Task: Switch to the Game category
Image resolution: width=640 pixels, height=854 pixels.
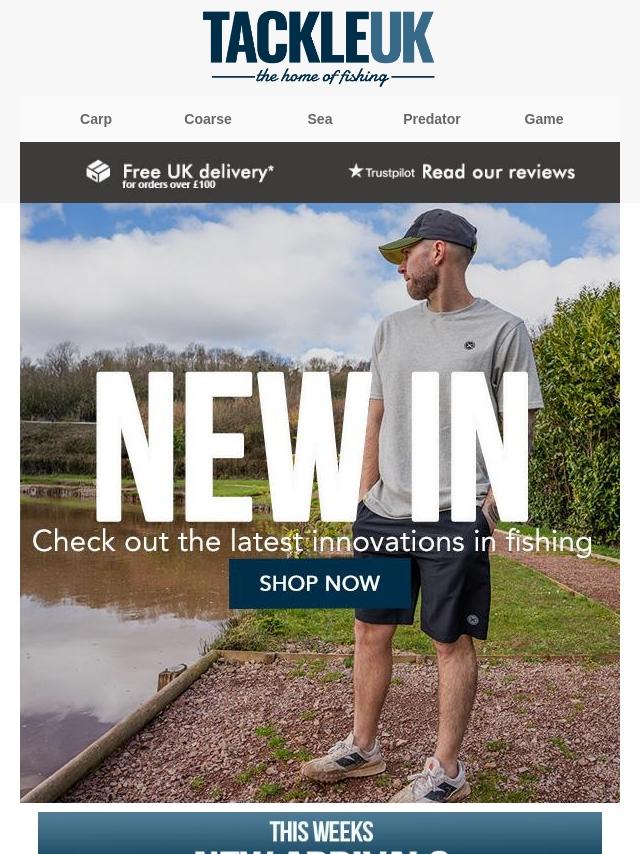Action: [544, 119]
